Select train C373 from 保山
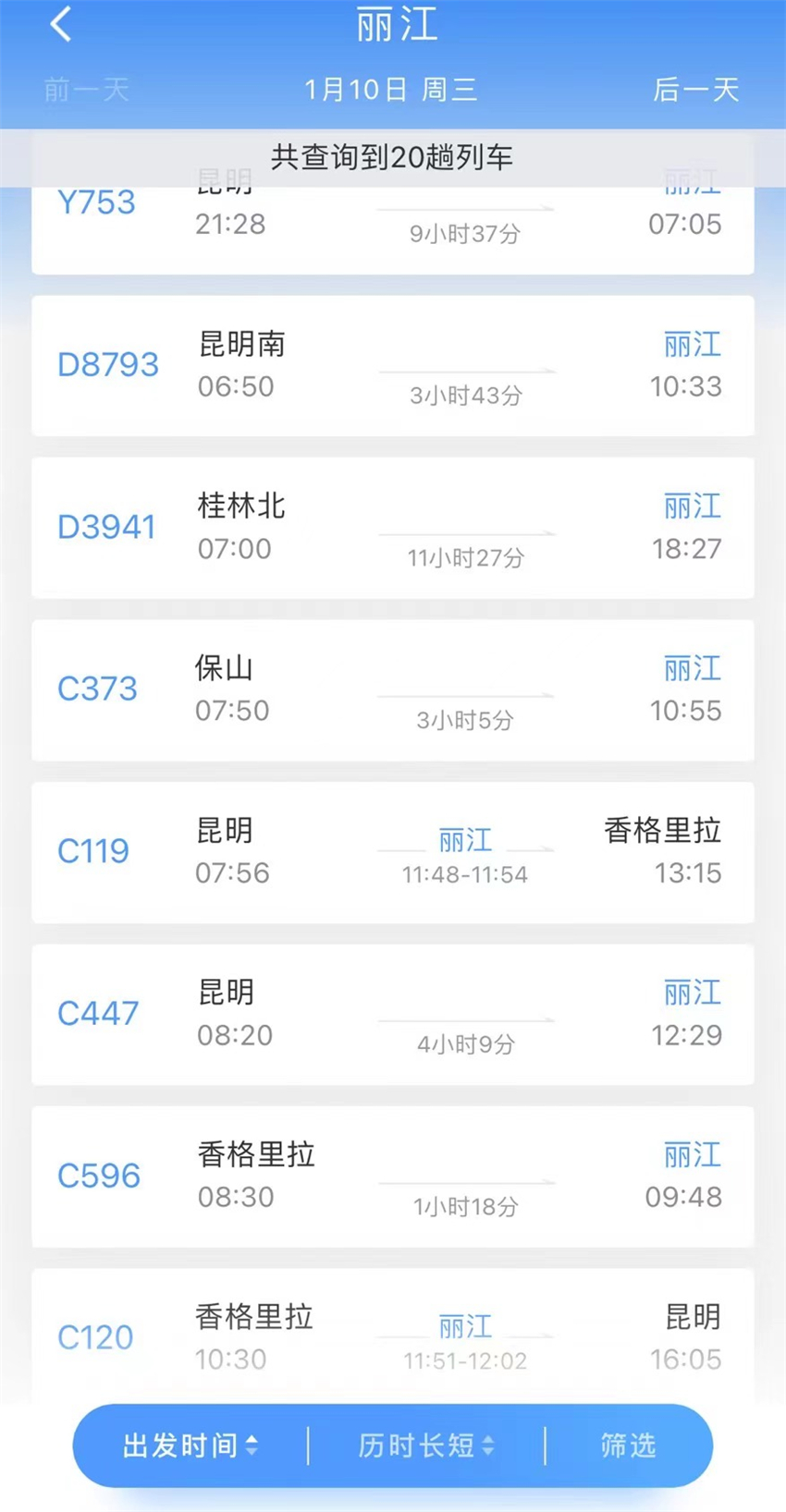The image size is (786, 1512). (392, 690)
